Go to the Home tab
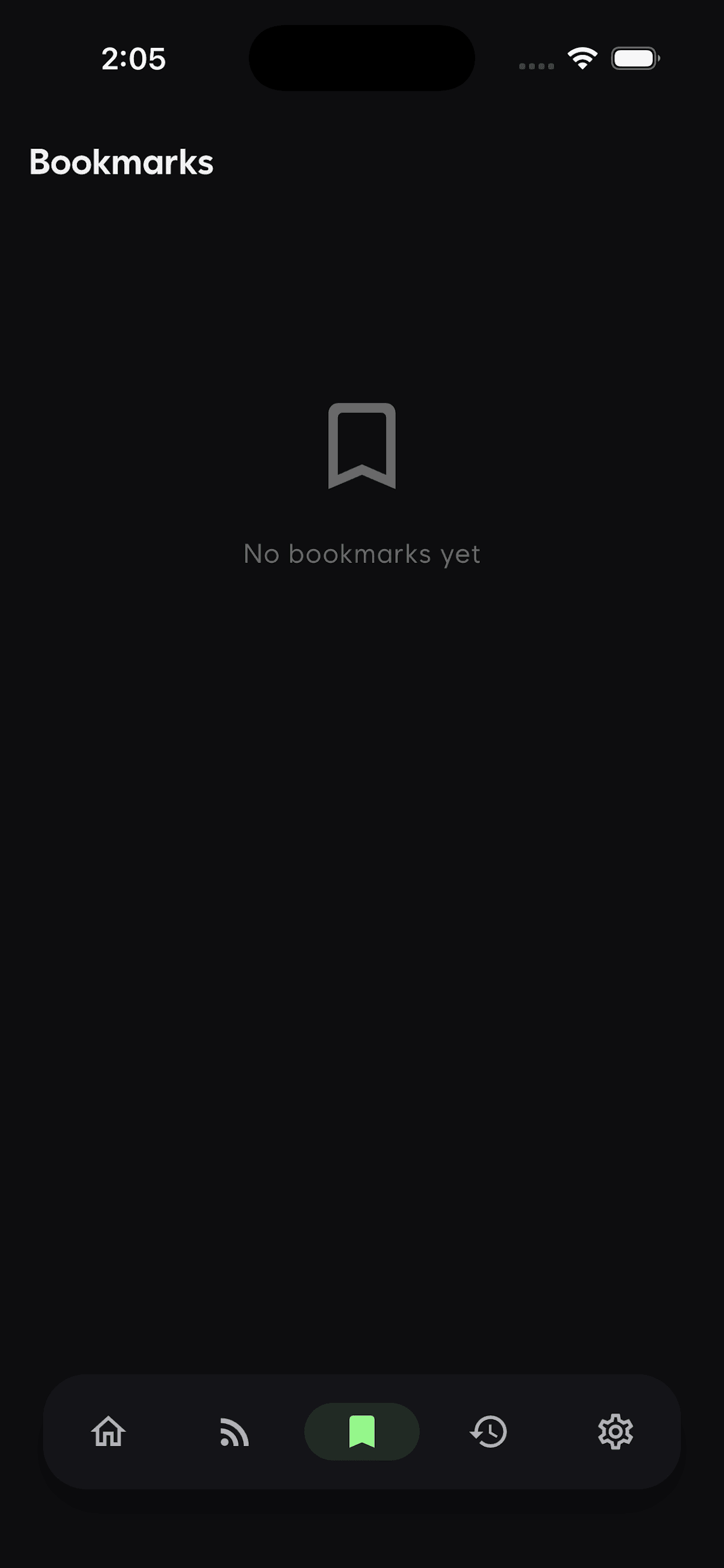This screenshot has width=724, height=1568. coord(108,1431)
